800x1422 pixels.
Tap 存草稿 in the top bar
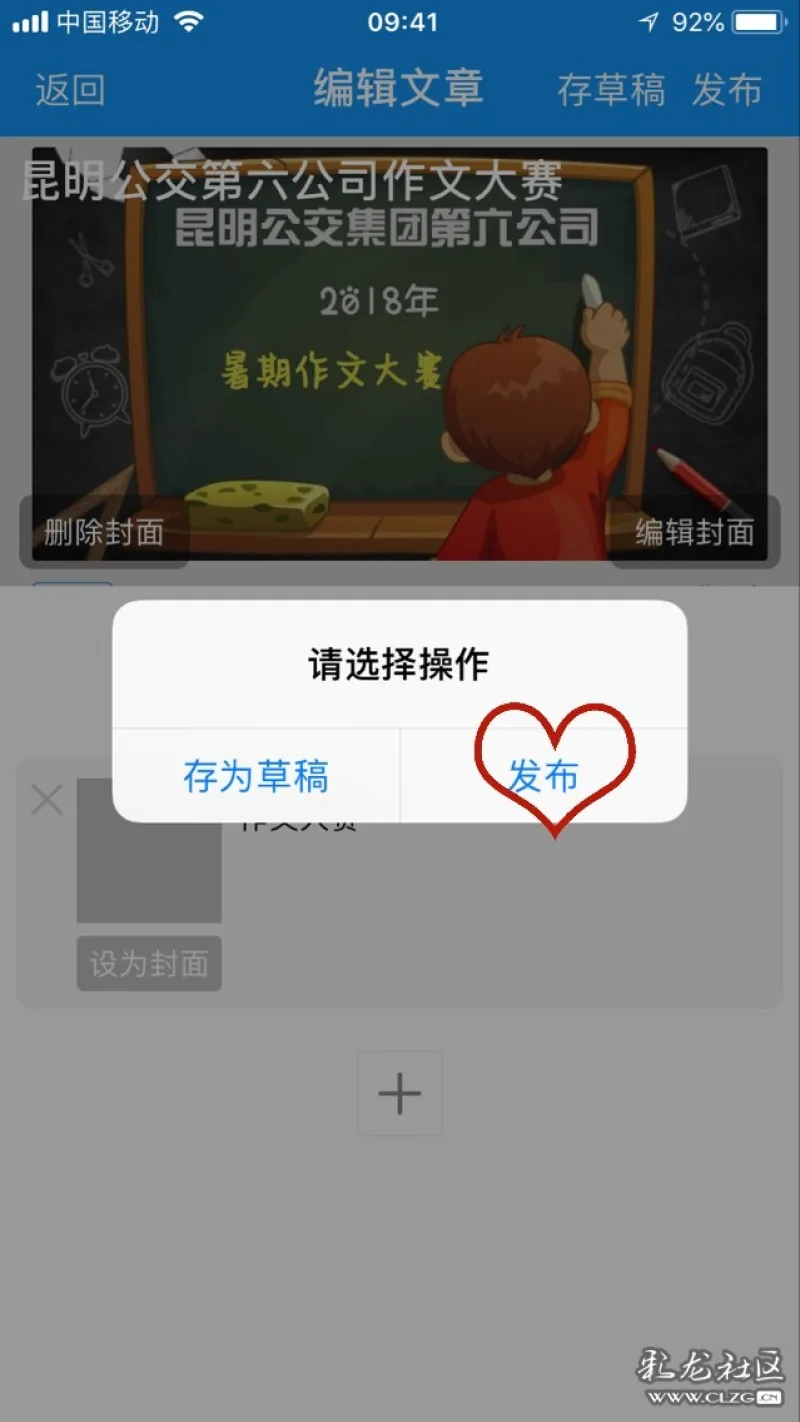click(611, 90)
